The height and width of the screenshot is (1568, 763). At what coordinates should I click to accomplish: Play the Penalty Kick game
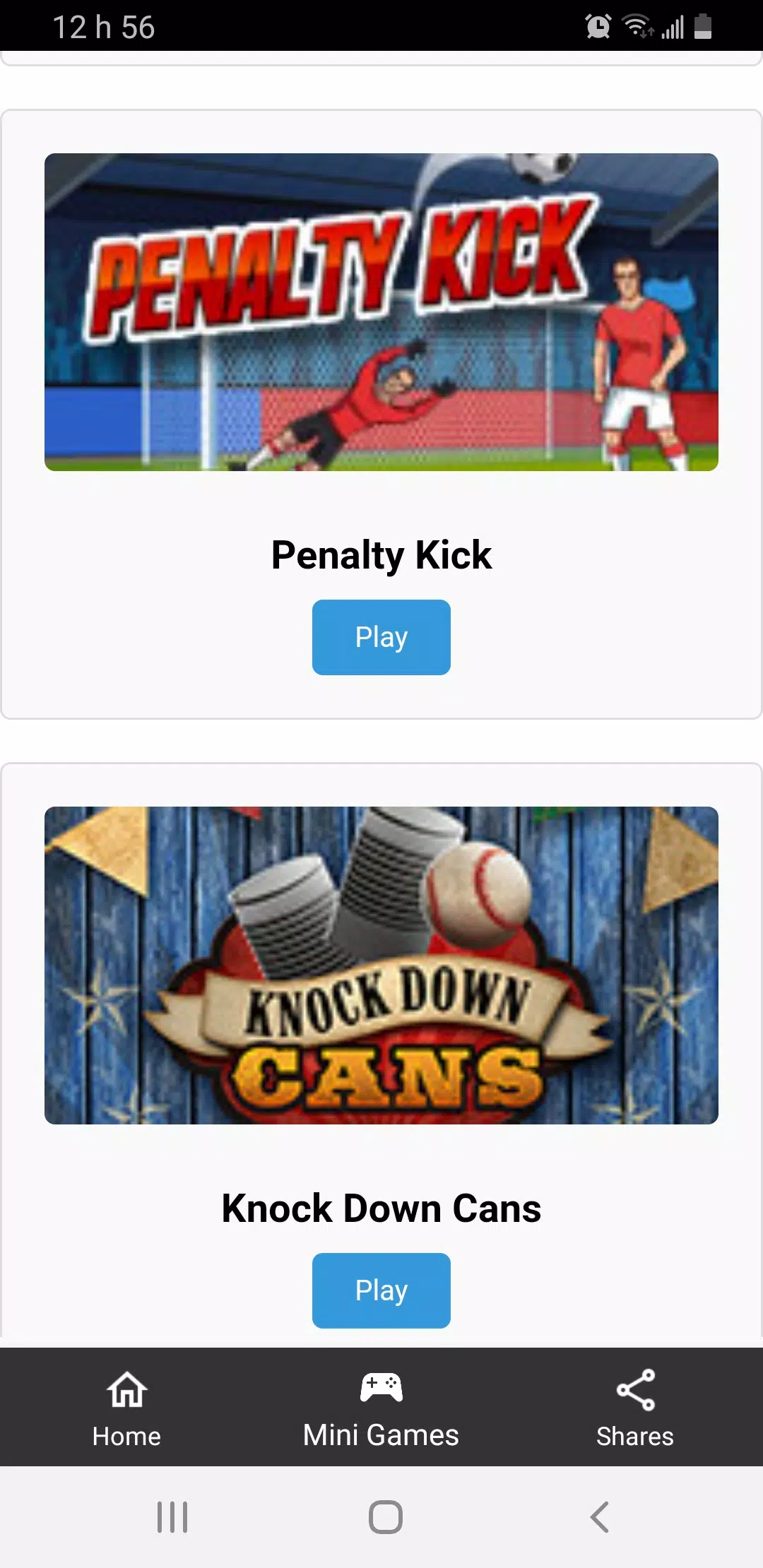[381, 637]
